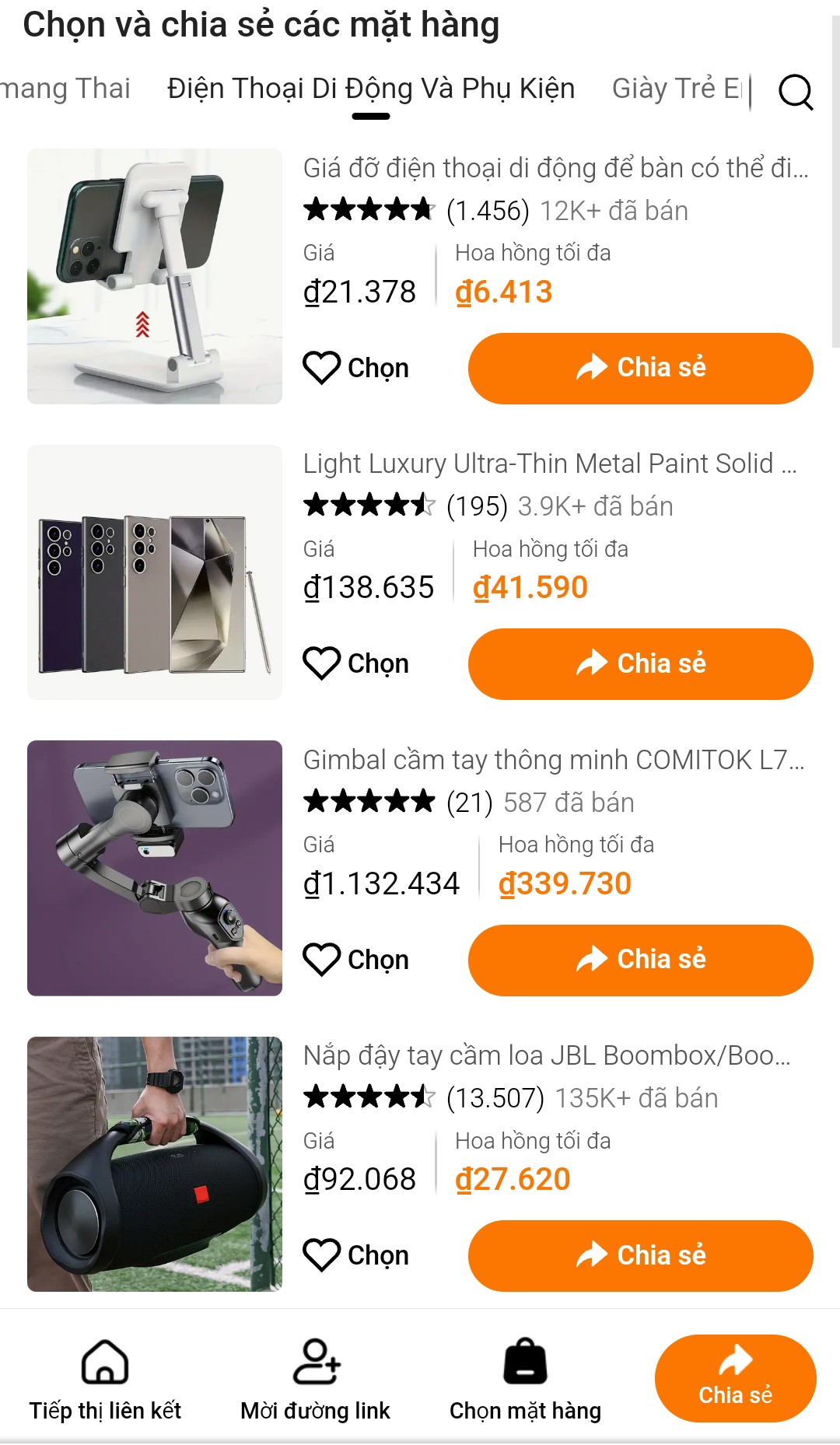Choose Chọn on the JBL Boombox handle cover
840x1445 pixels.
(x=356, y=1256)
